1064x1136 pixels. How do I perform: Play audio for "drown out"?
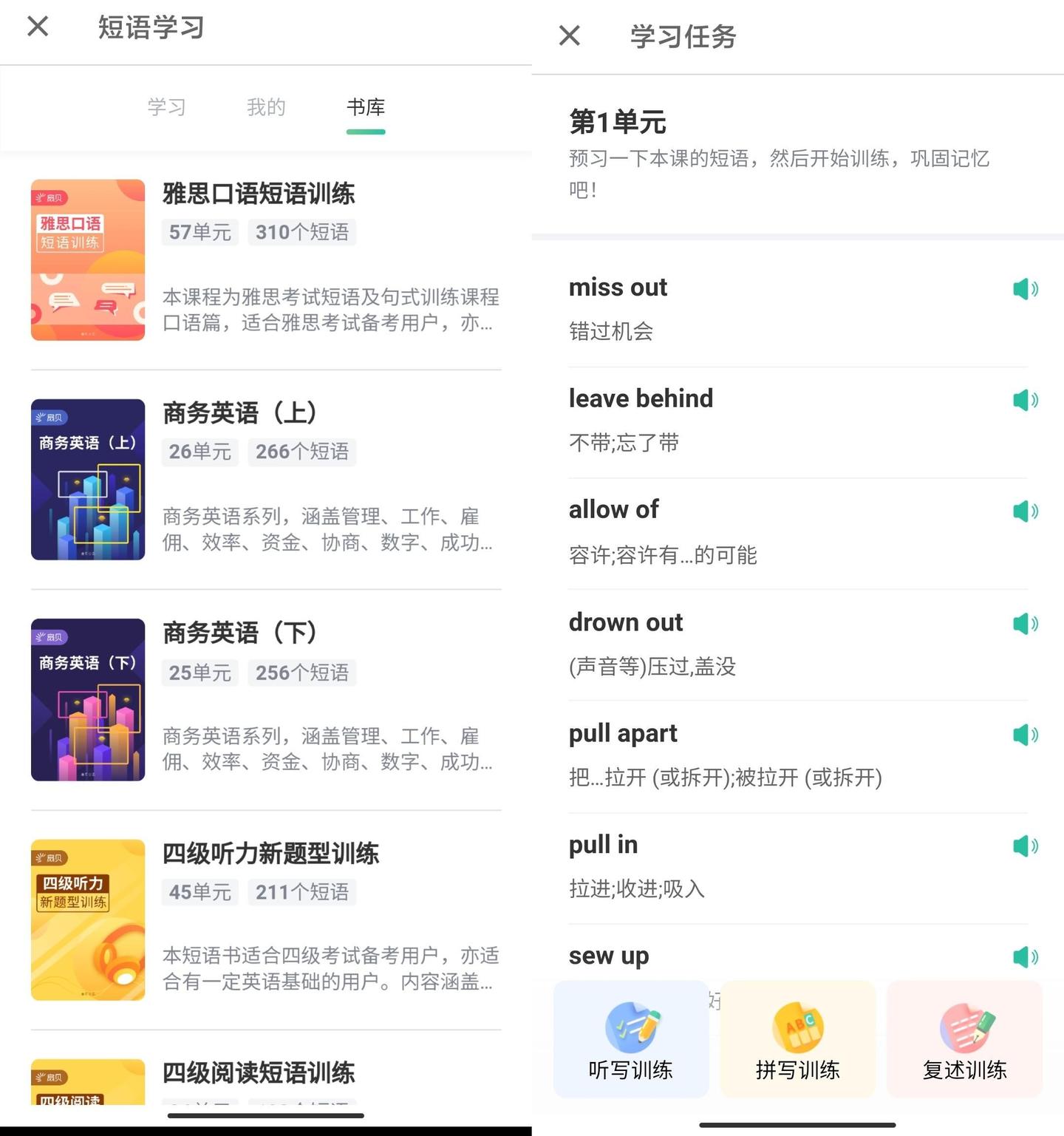(x=1024, y=624)
